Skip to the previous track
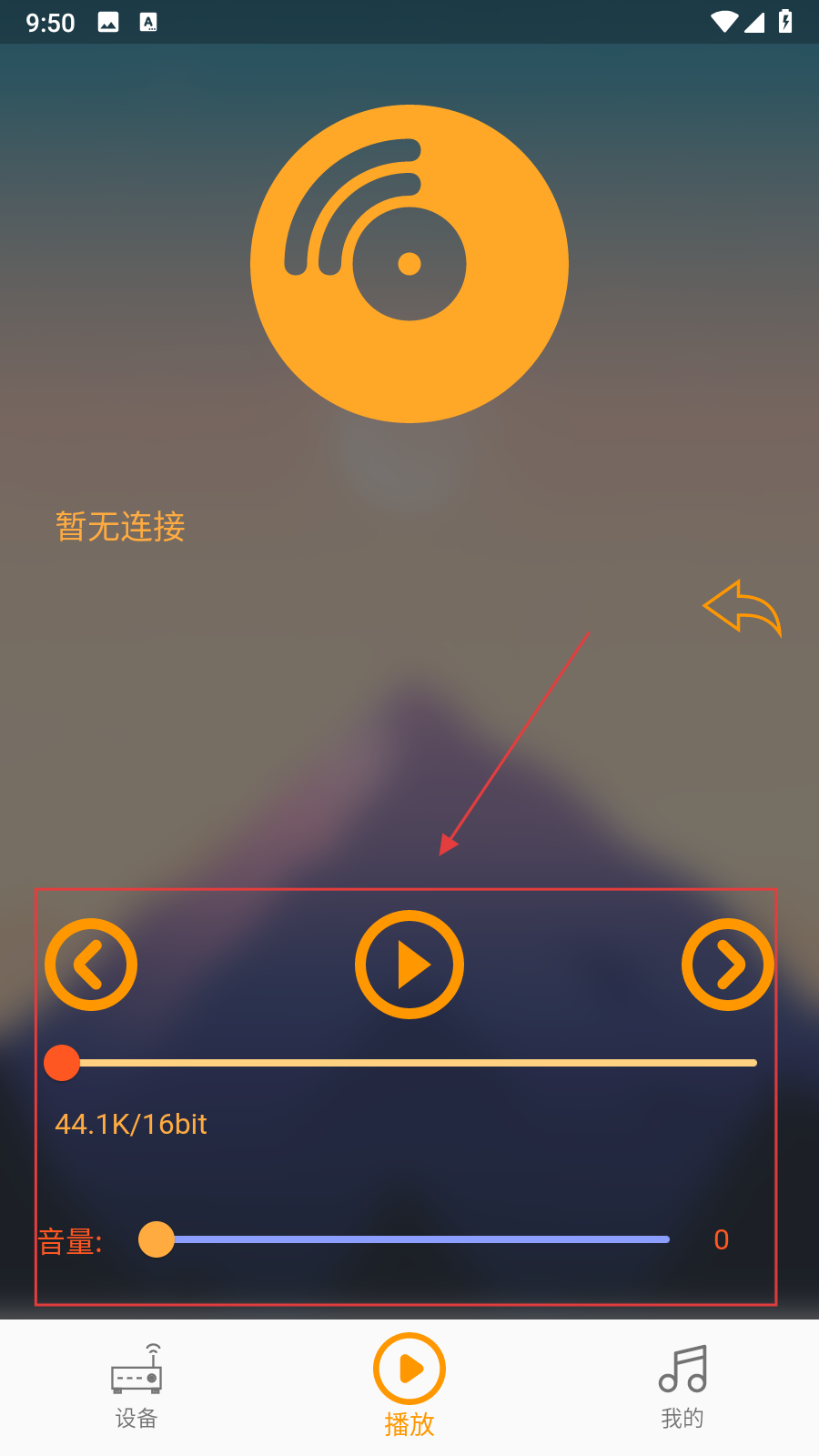Screen dimensions: 819x1456 point(91,965)
